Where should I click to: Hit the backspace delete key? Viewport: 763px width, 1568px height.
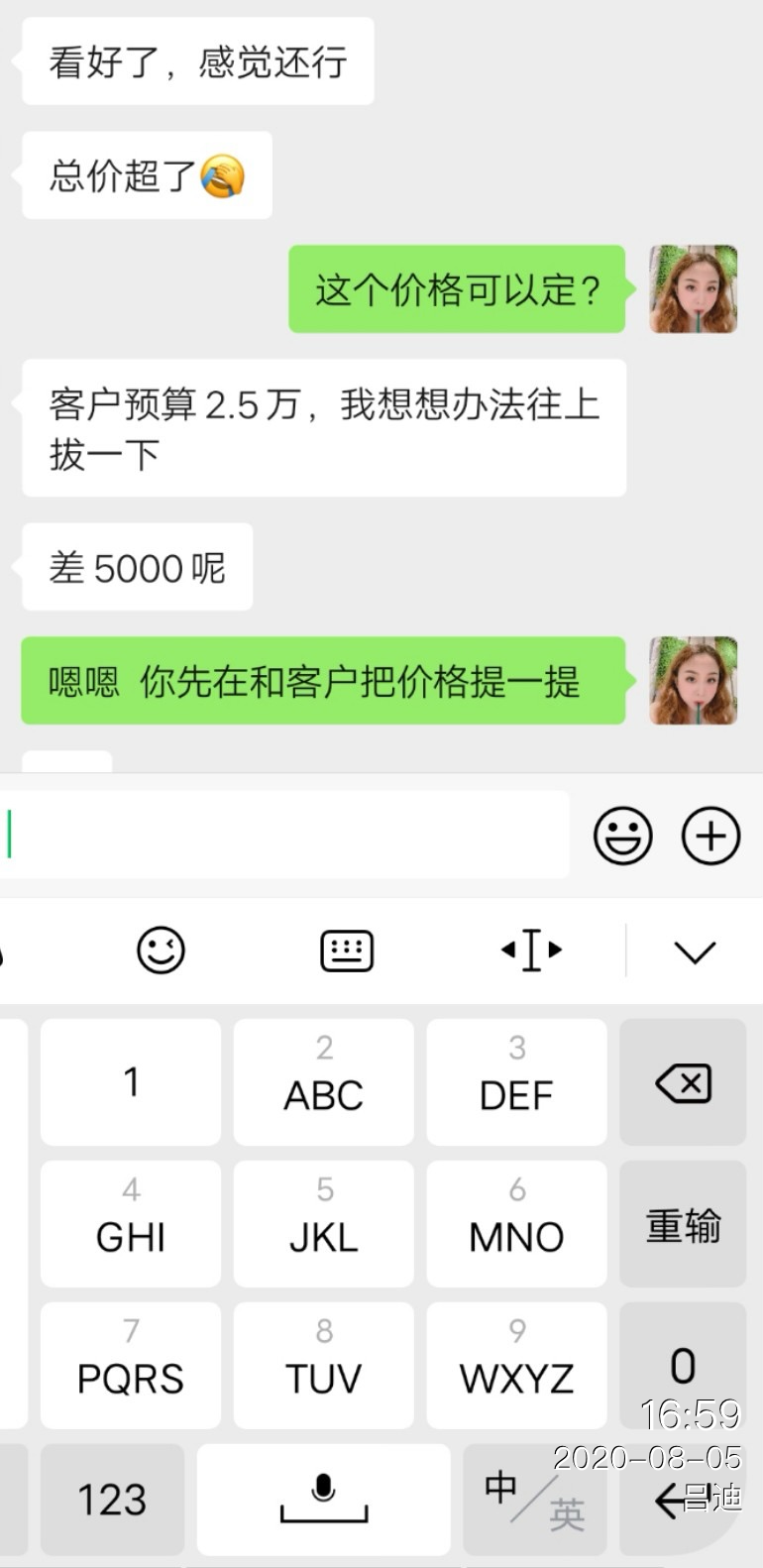(683, 1081)
